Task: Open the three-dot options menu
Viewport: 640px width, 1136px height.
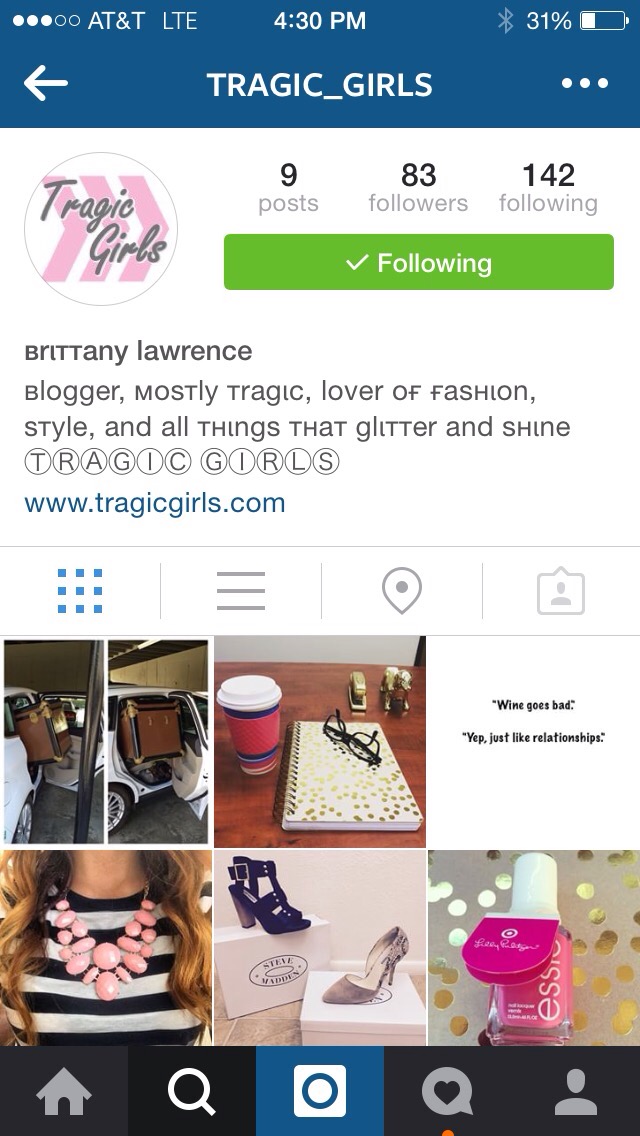Action: 585,84
